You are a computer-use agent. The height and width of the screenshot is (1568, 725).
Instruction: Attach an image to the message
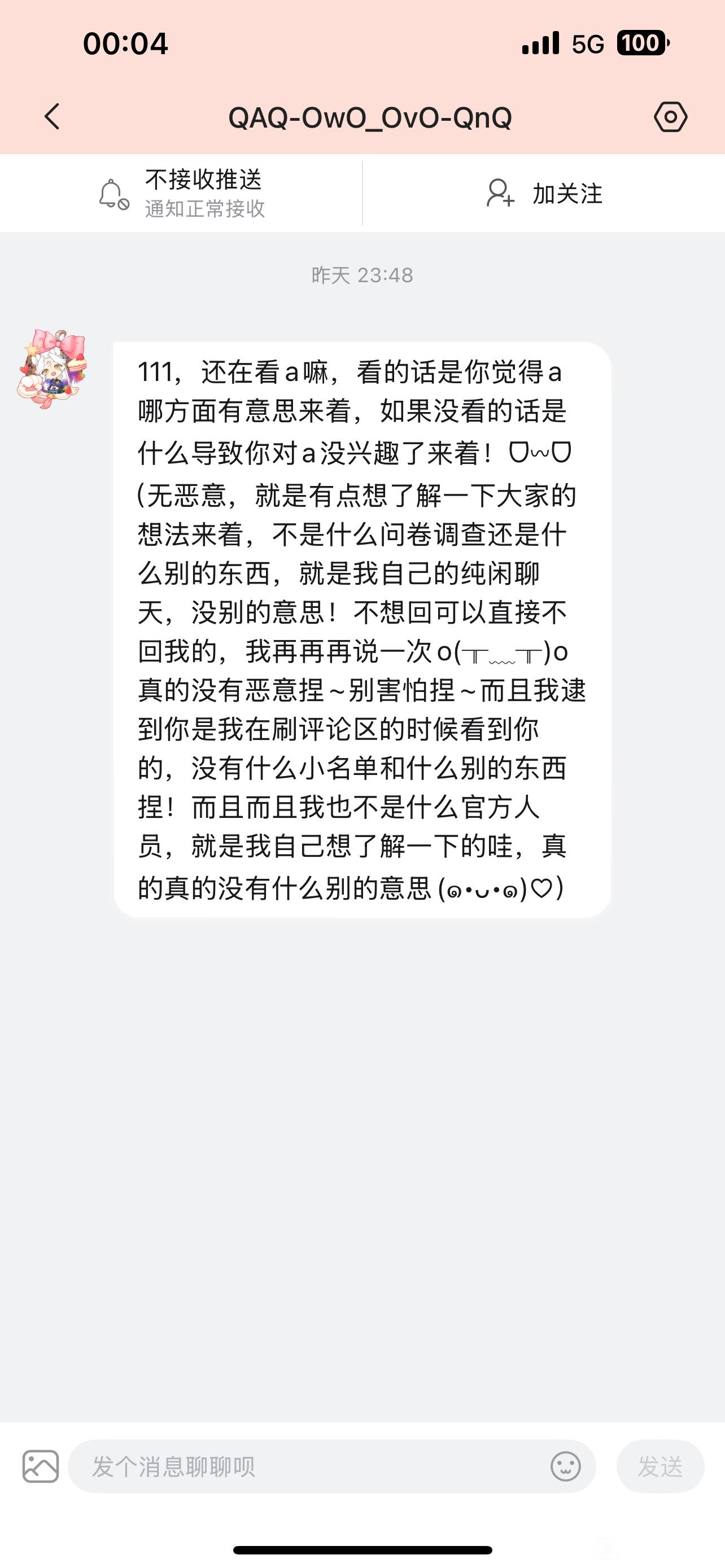40,1466
